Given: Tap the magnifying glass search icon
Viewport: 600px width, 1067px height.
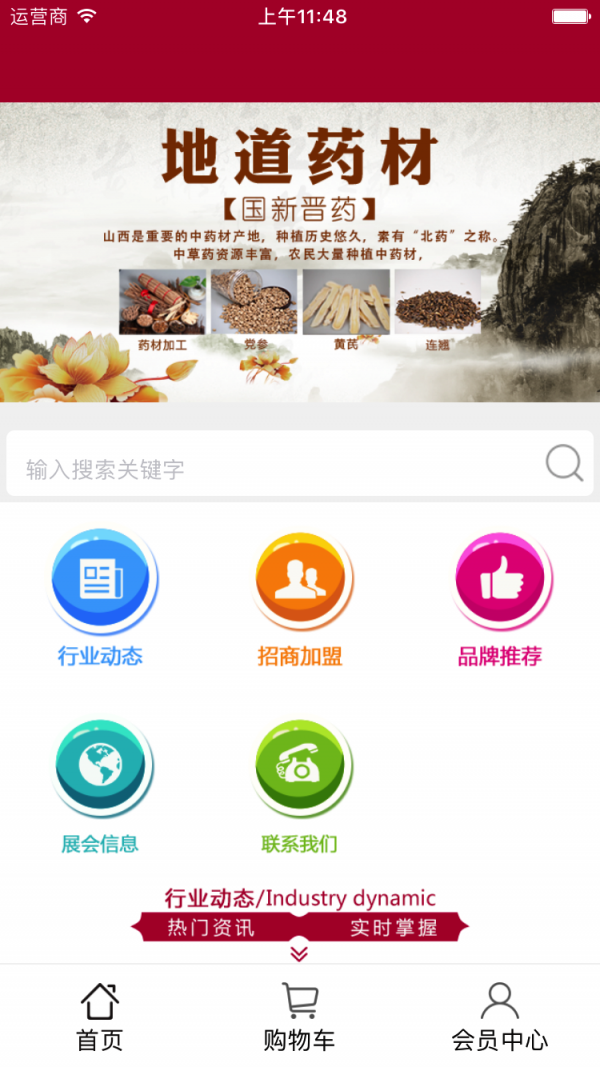Looking at the screenshot, I should 564,464.
